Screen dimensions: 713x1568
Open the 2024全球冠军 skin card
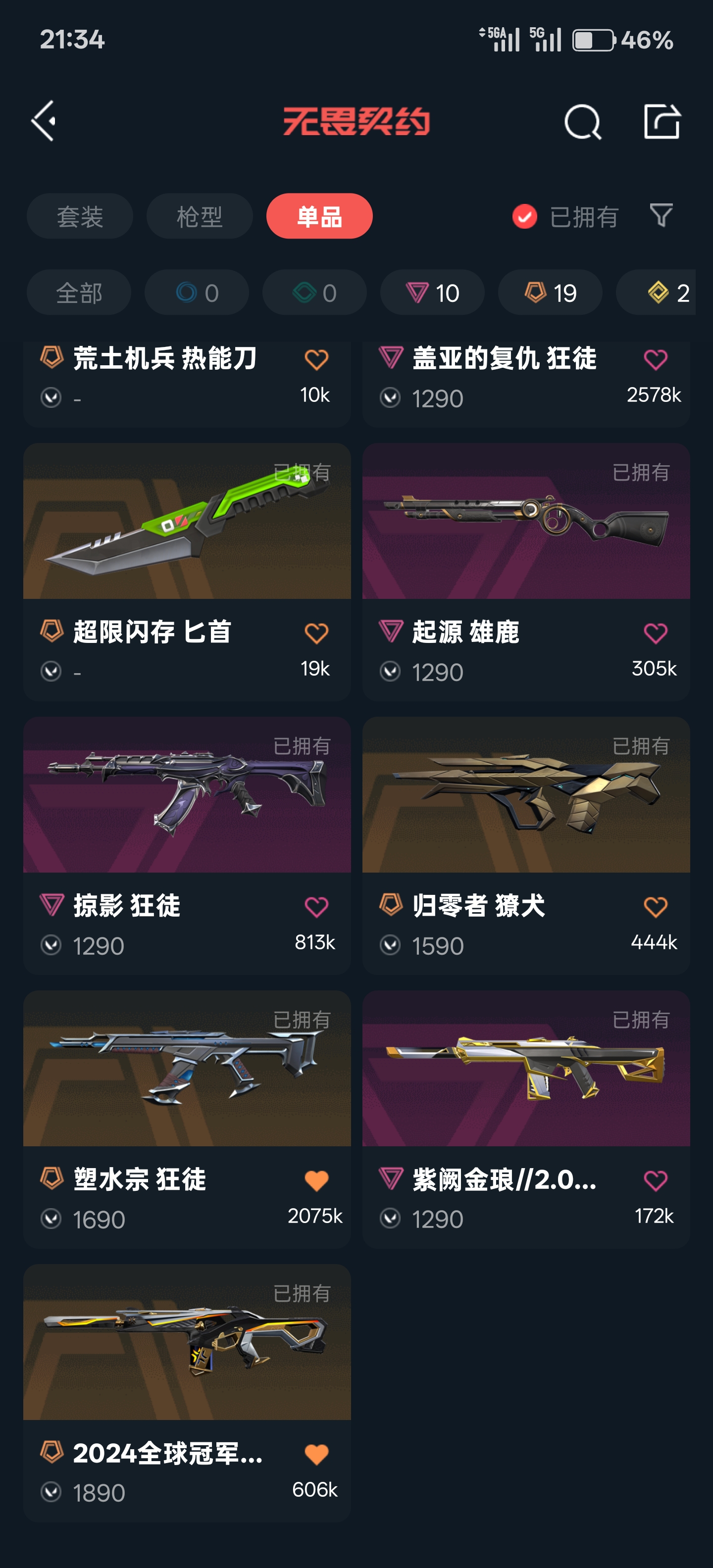[187, 1393]
